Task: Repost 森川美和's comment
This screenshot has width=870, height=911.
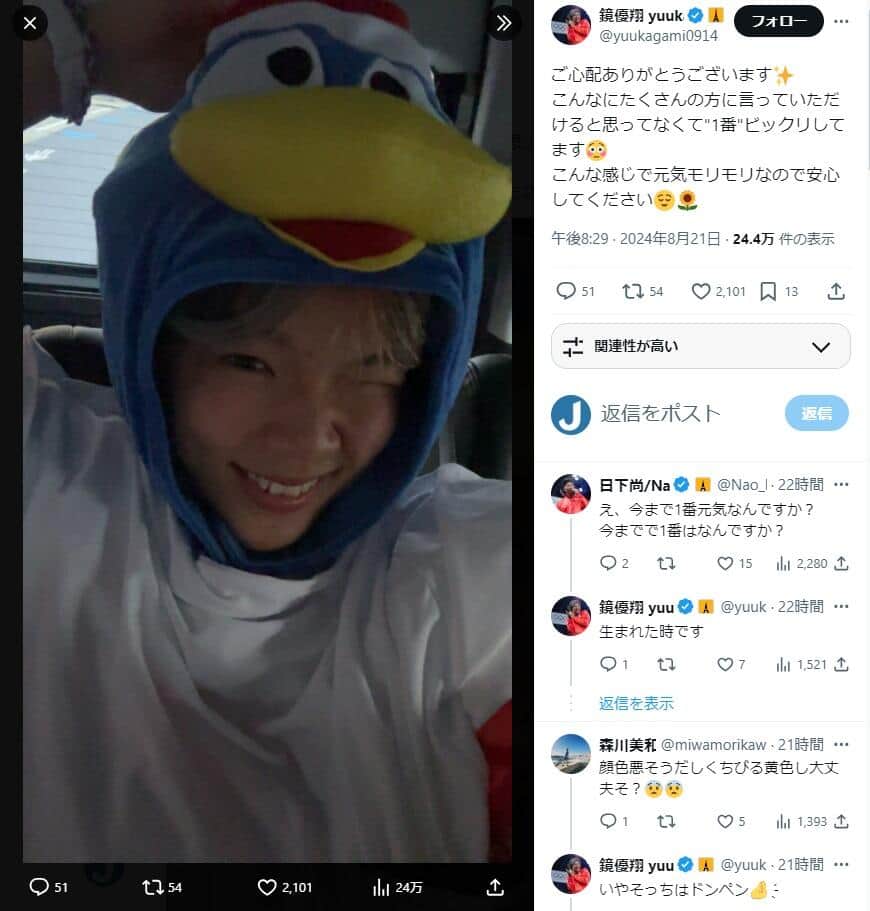Action: coord(666,821)
